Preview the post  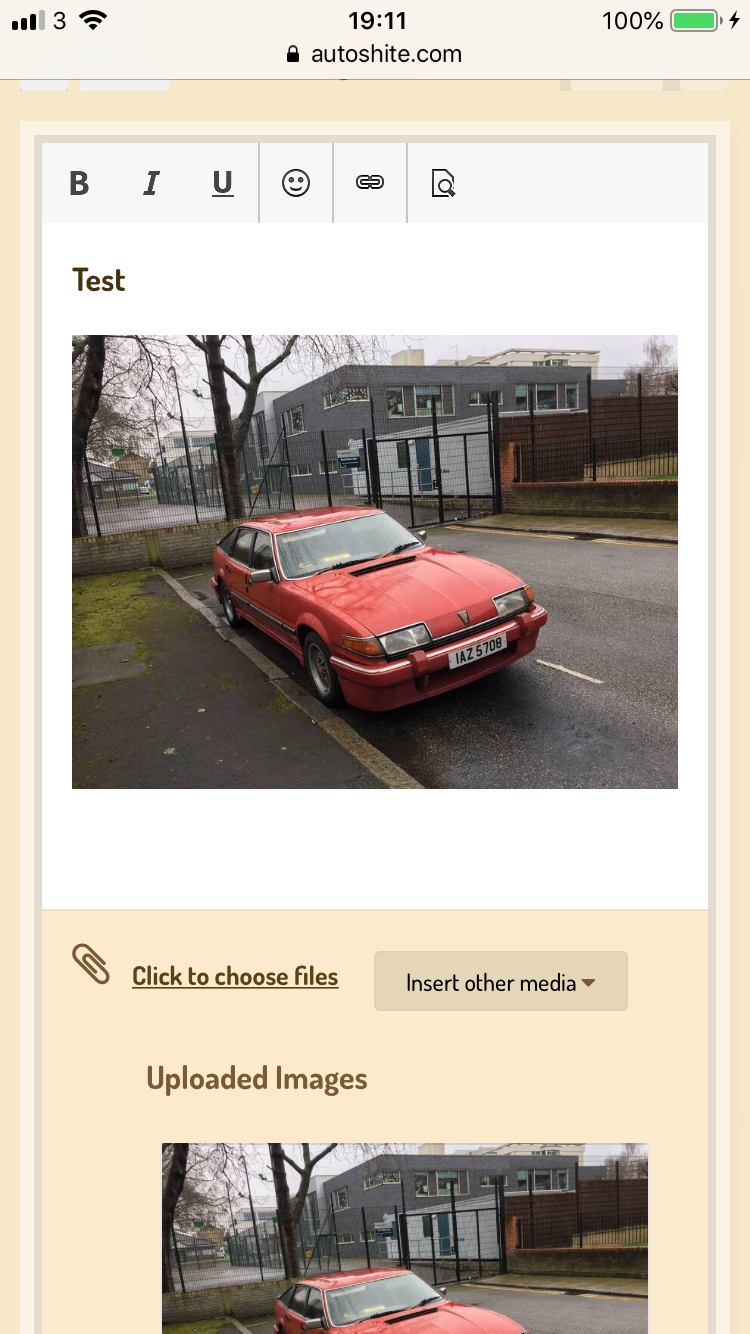click(443, 183)
